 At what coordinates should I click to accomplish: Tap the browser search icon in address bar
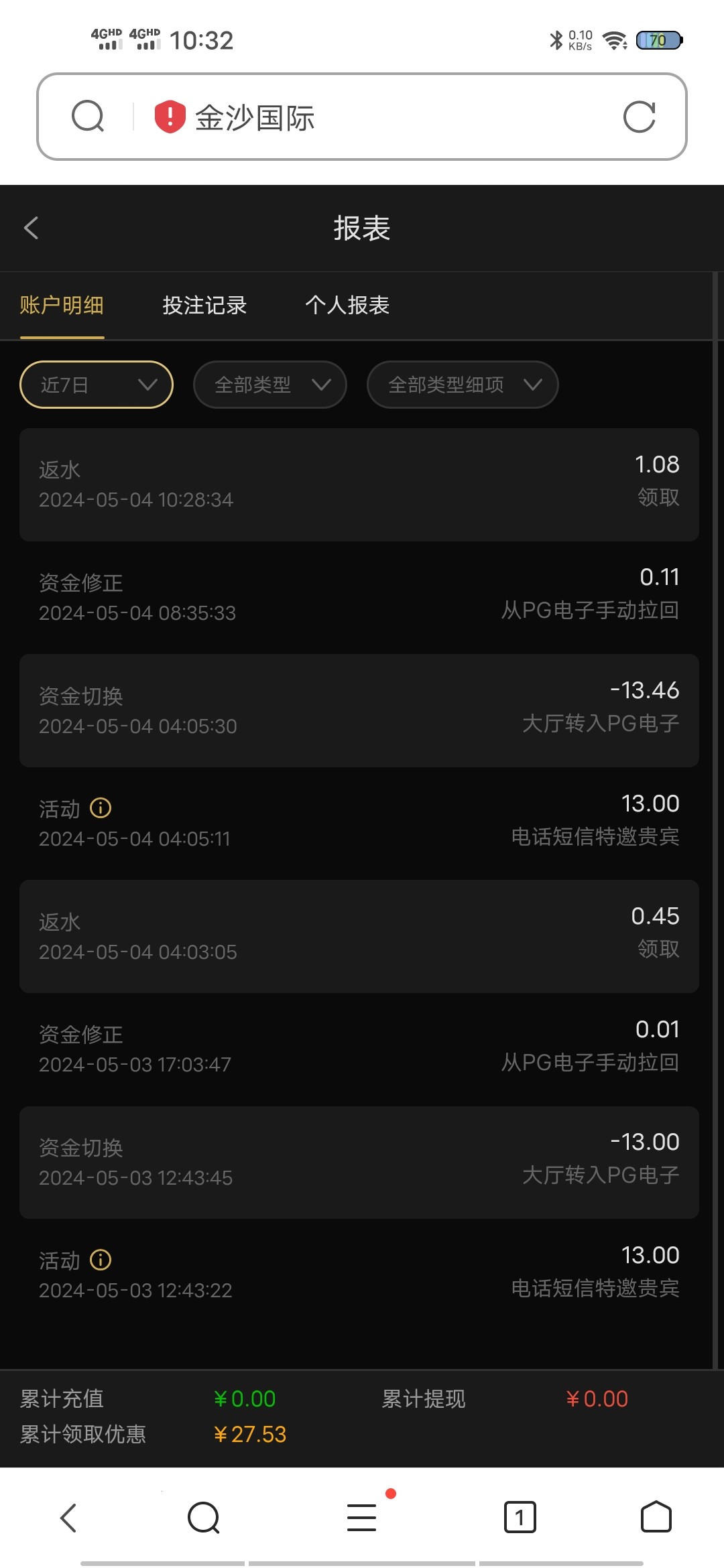pyautogui.click(x=88, y=117)
